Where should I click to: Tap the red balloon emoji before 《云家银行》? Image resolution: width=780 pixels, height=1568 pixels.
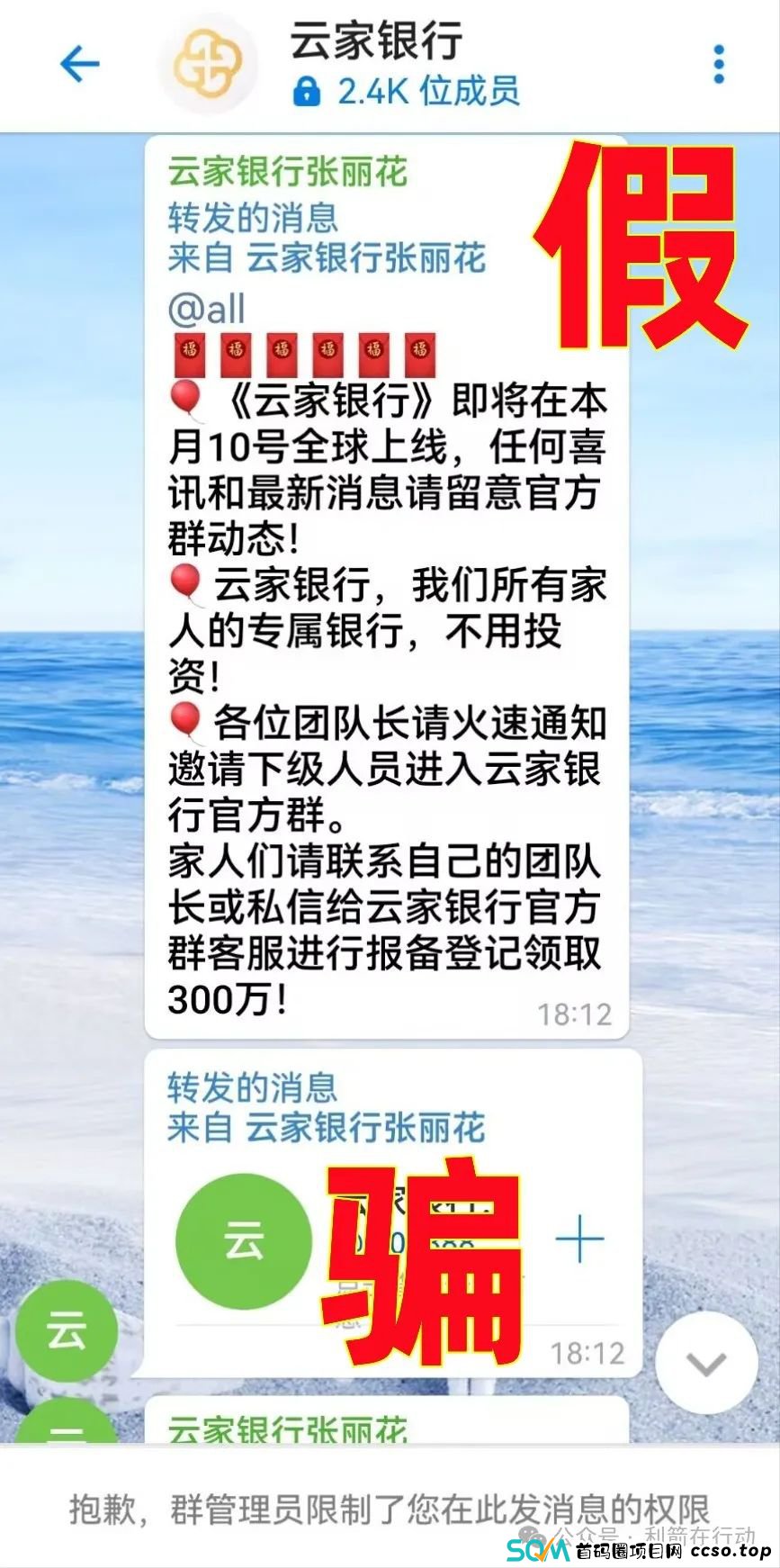(186, 400)
